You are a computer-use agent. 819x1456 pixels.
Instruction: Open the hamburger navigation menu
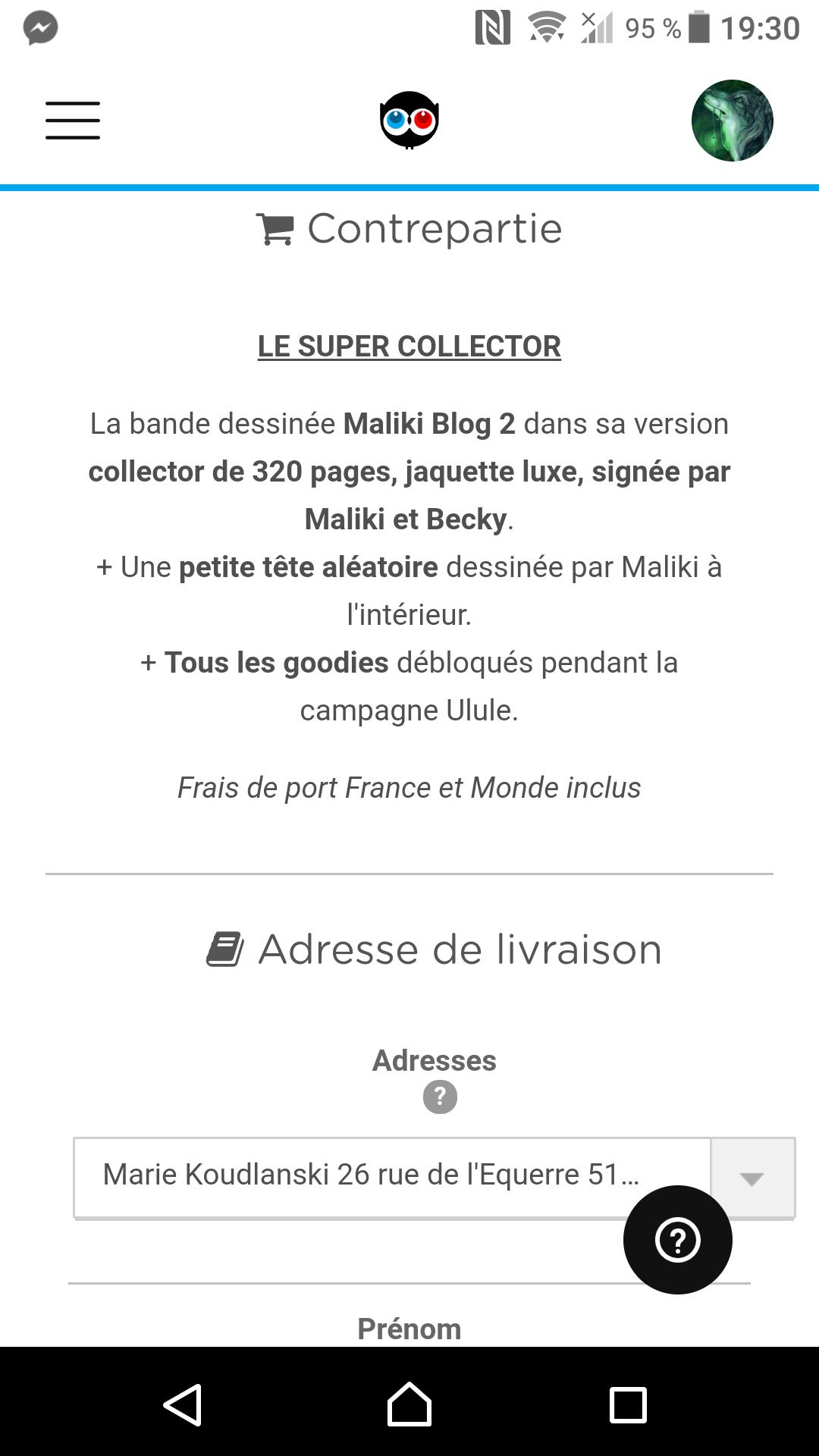[73, 121]
